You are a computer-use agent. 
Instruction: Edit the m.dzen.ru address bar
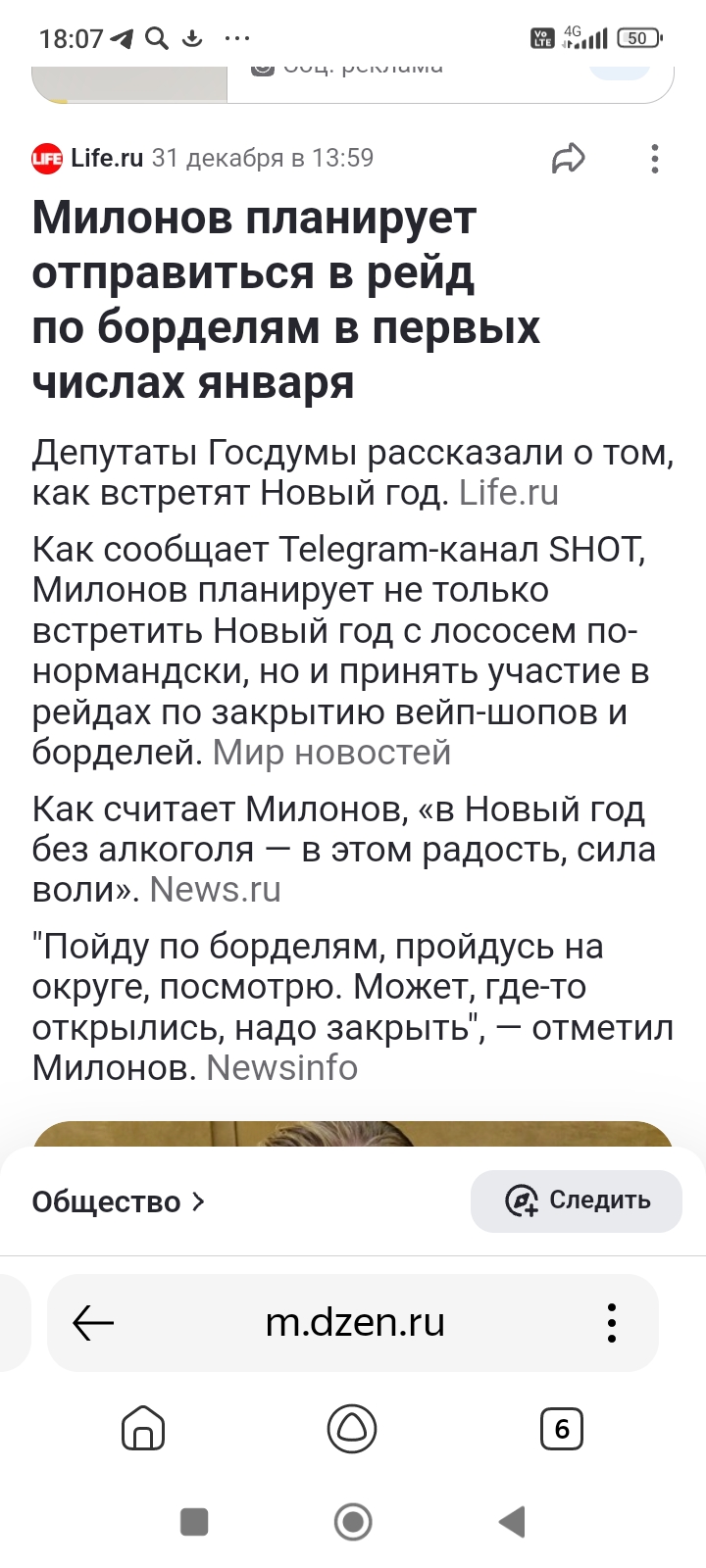[355, 1323]
